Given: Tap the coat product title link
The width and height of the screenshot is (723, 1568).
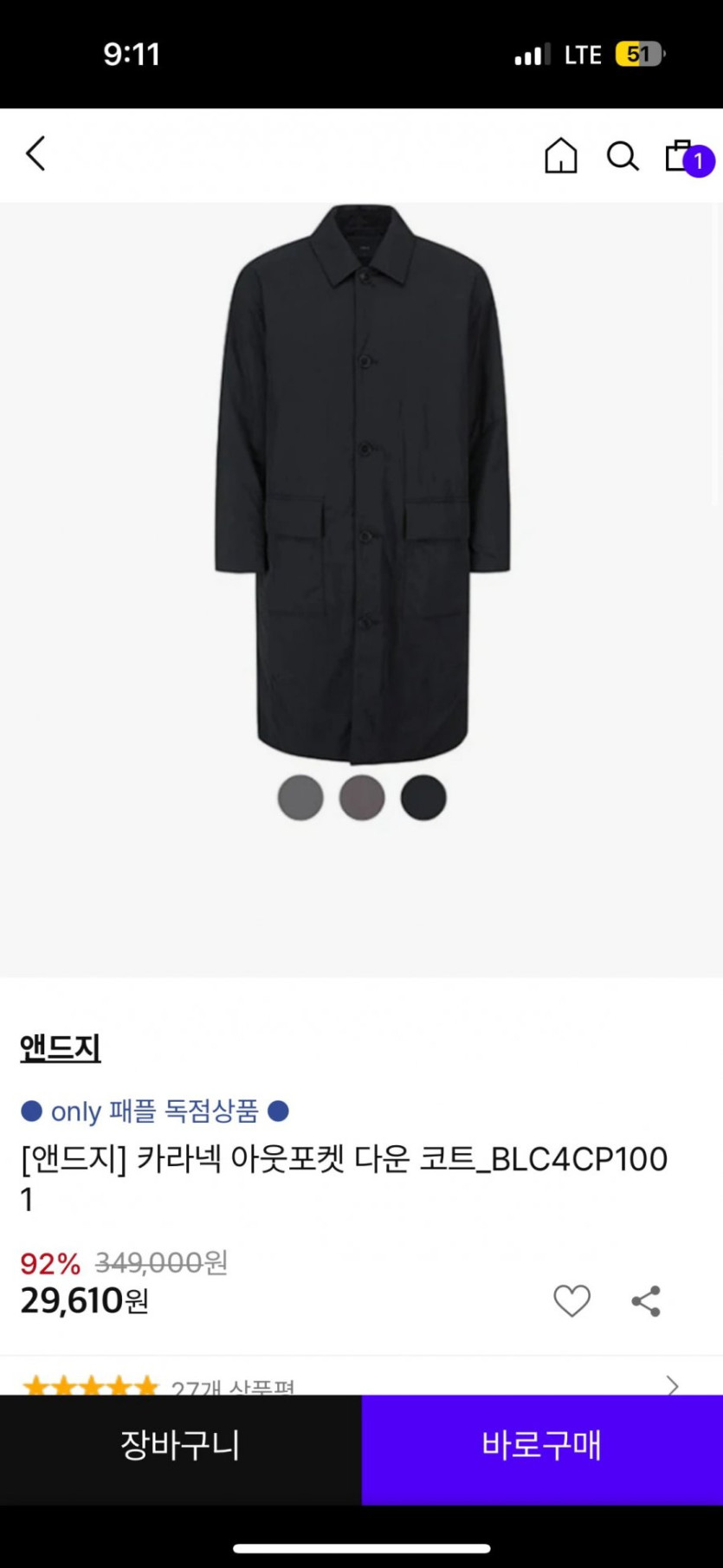Looking at the screenshot, I should 345,1159.
